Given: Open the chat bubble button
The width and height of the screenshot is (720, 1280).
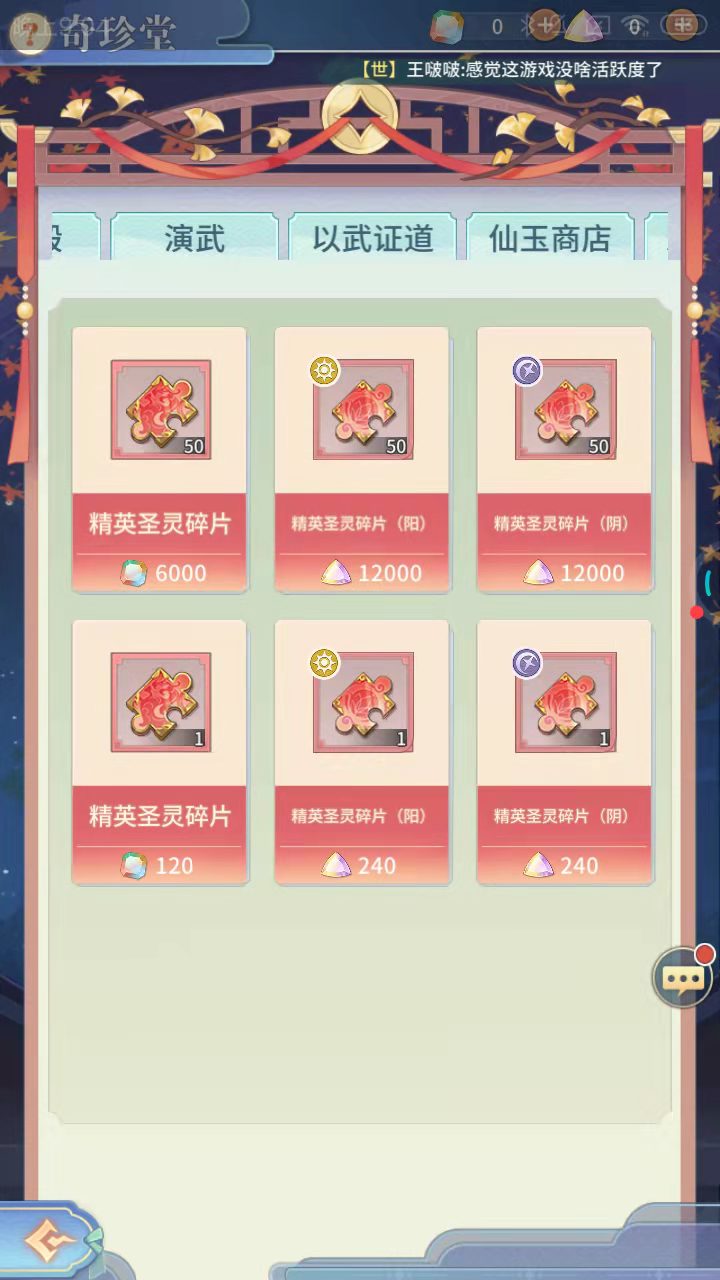Looking at the screenshot, I should (683, 978).
